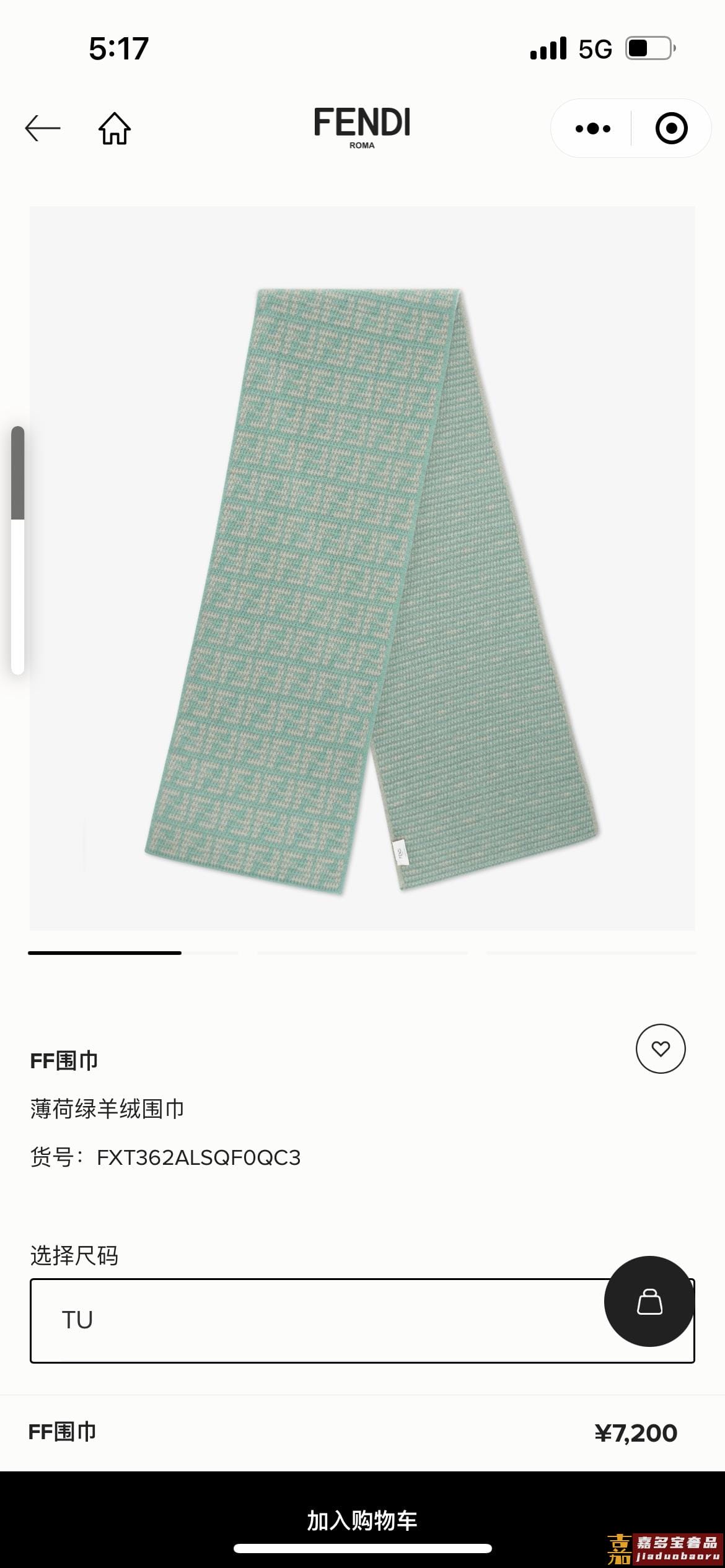The width and height of the screenshot is (725, 1568).
Task: Return to the Fendi home page
Action: click(115, 128)
